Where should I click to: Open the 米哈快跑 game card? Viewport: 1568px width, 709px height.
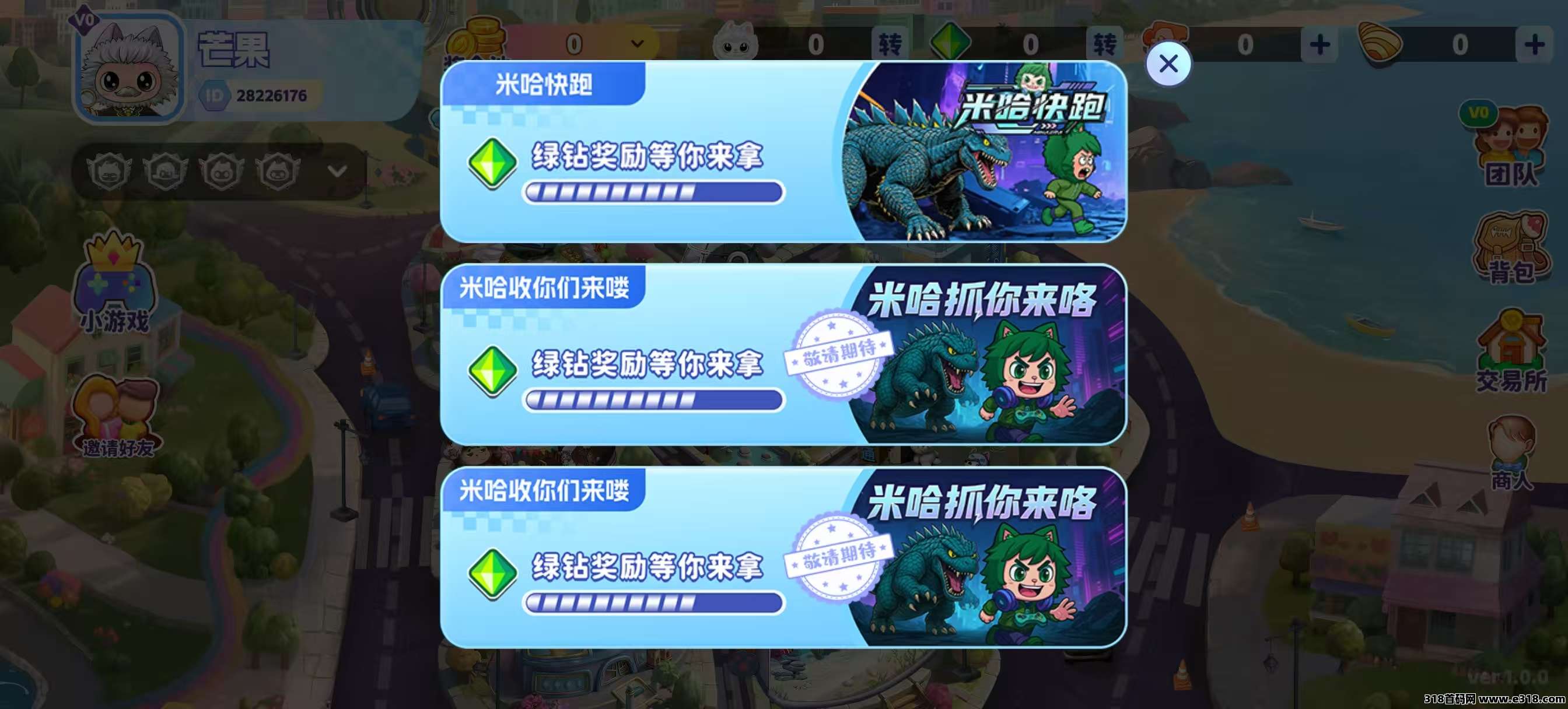click(783, 152)
